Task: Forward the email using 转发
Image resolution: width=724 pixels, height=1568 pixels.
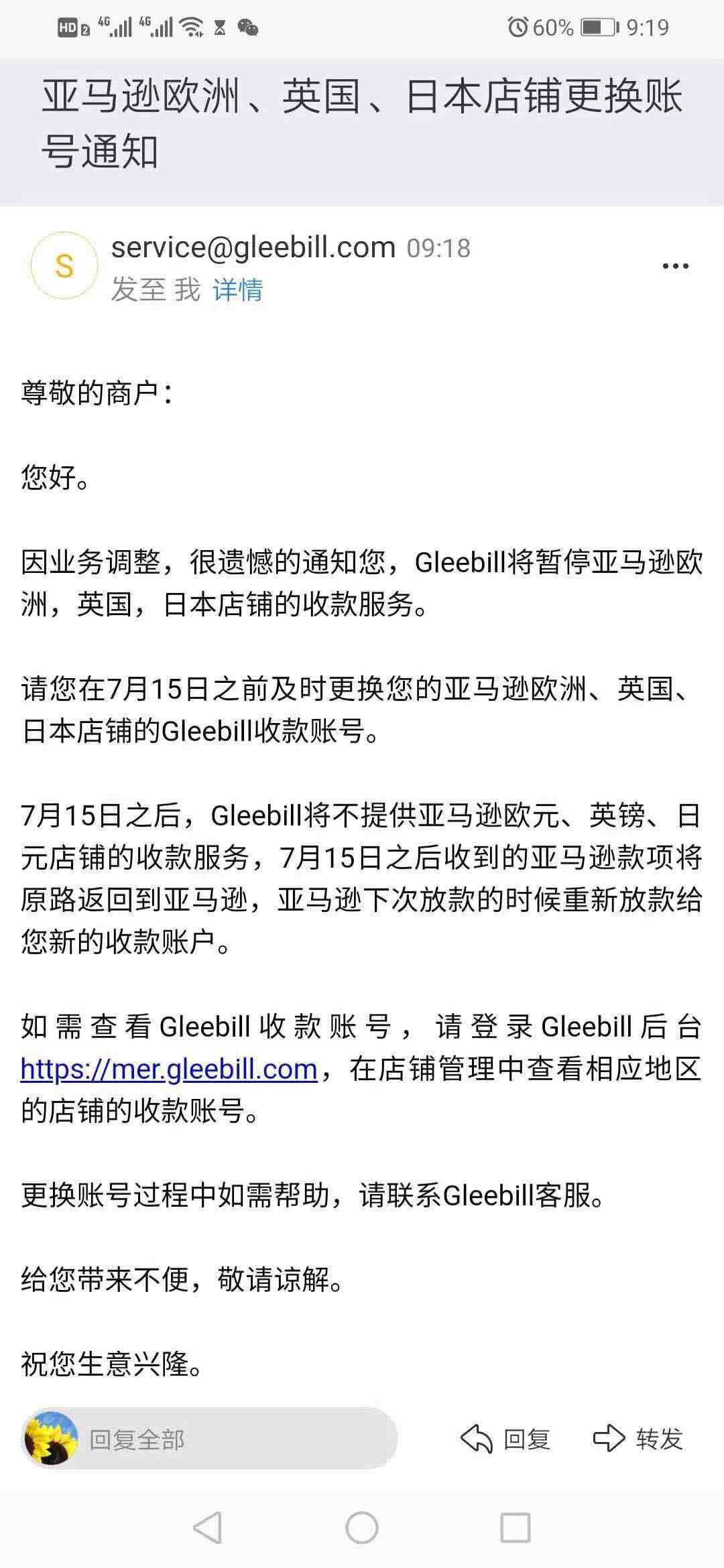Action: [638, 1439]
